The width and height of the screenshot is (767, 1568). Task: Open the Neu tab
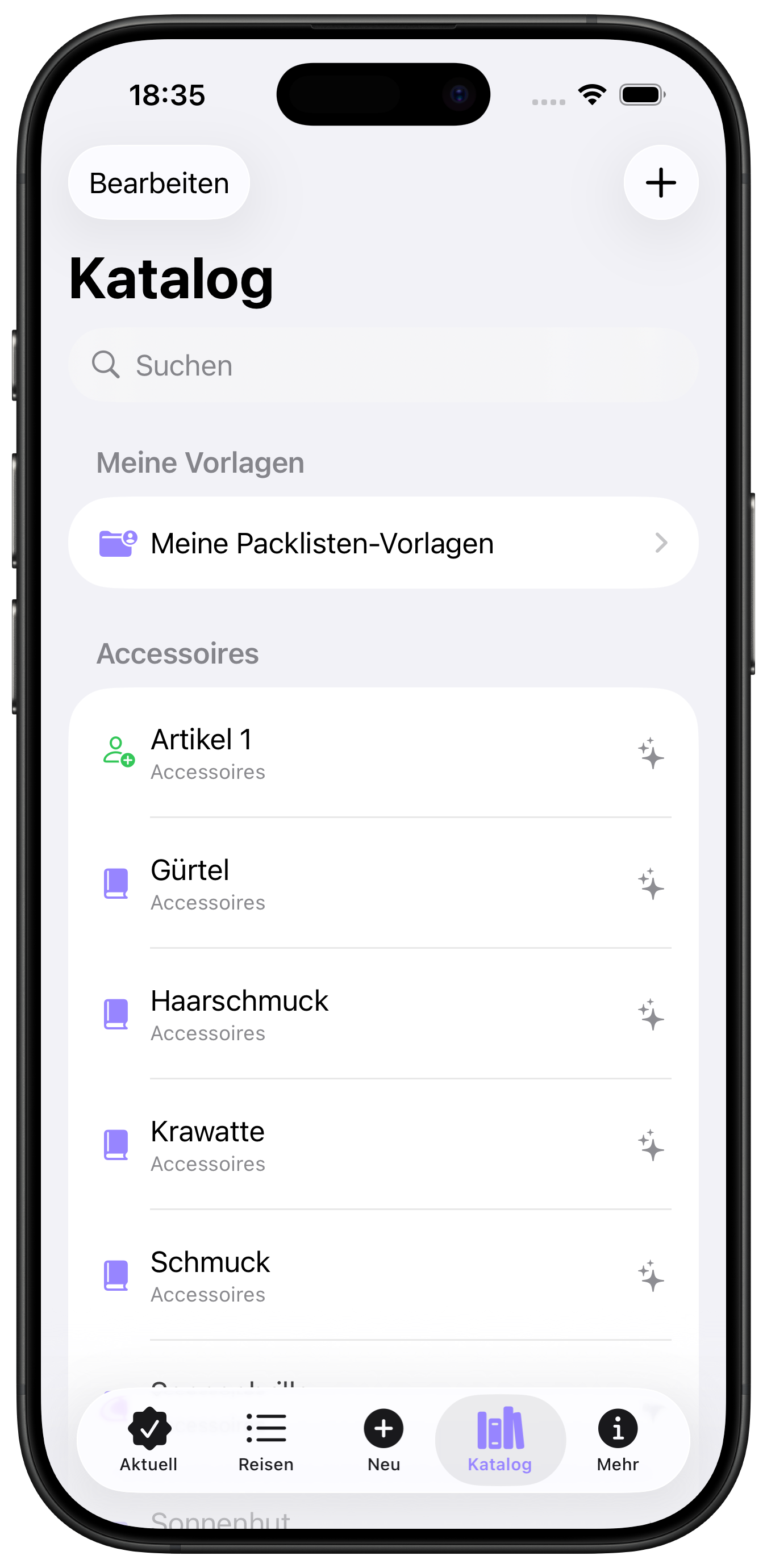pos(383,1440)
